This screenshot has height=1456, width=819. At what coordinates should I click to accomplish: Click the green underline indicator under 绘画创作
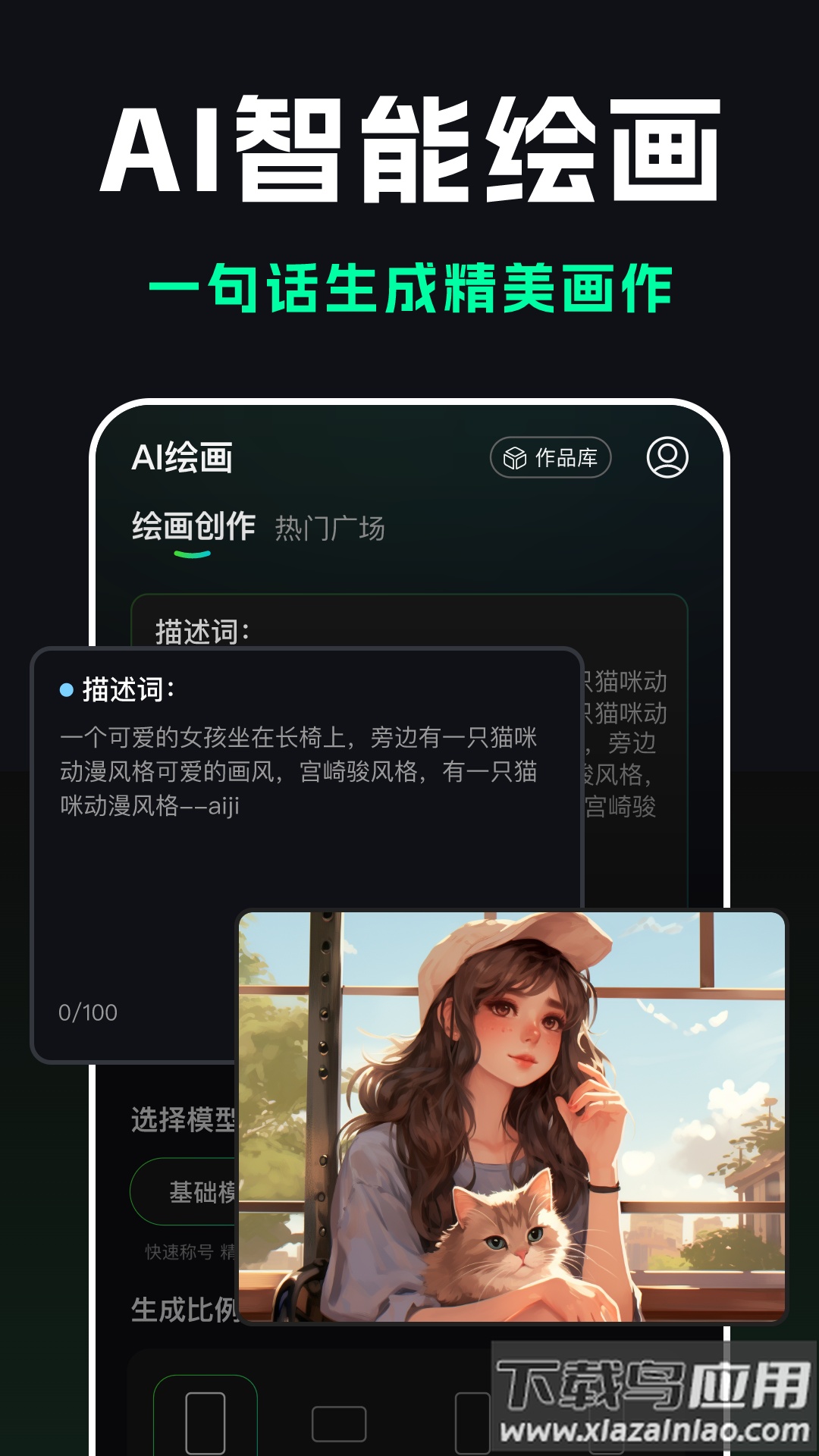193,556
